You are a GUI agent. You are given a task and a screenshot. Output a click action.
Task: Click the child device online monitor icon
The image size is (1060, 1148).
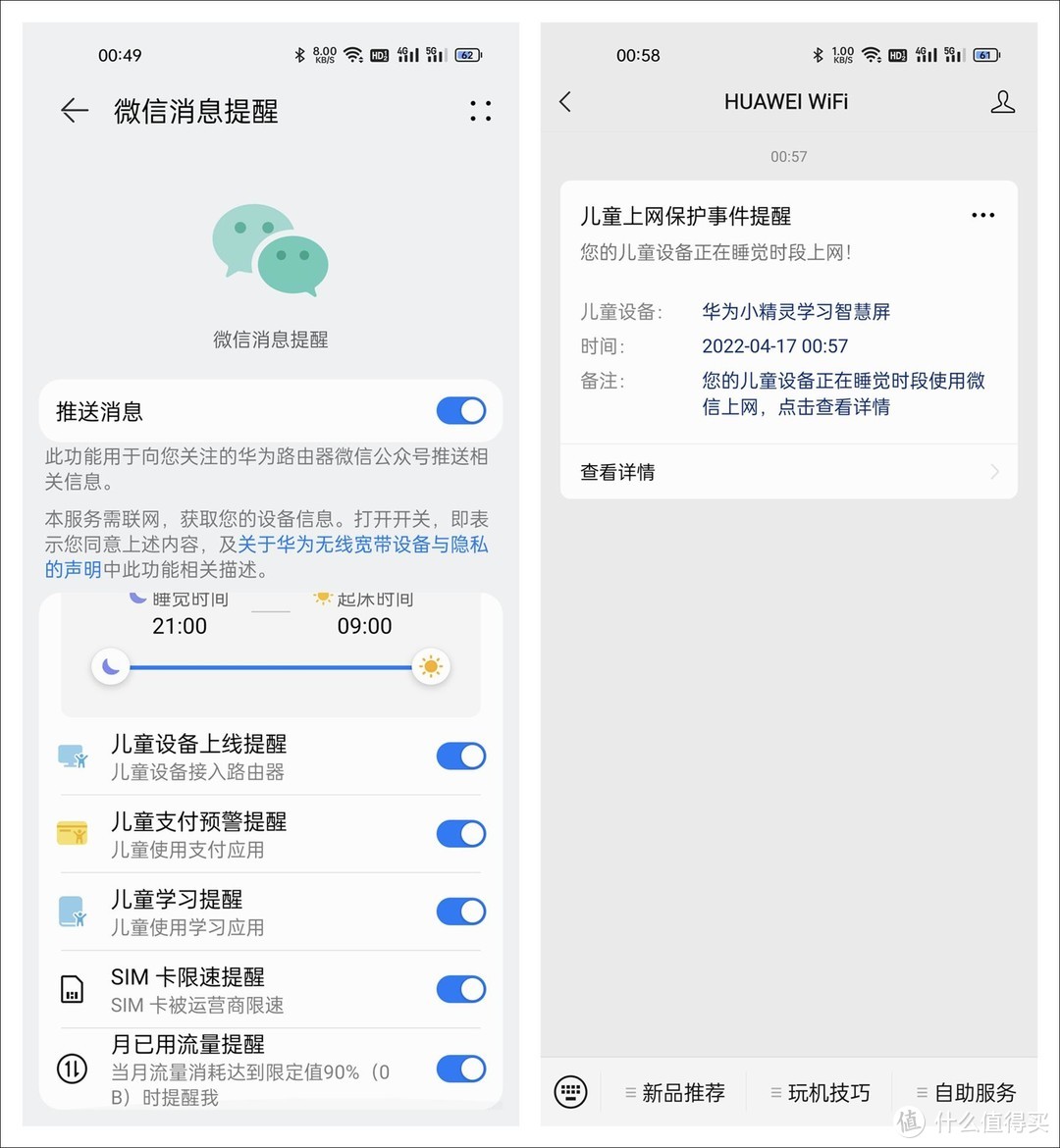coord(72,756)
